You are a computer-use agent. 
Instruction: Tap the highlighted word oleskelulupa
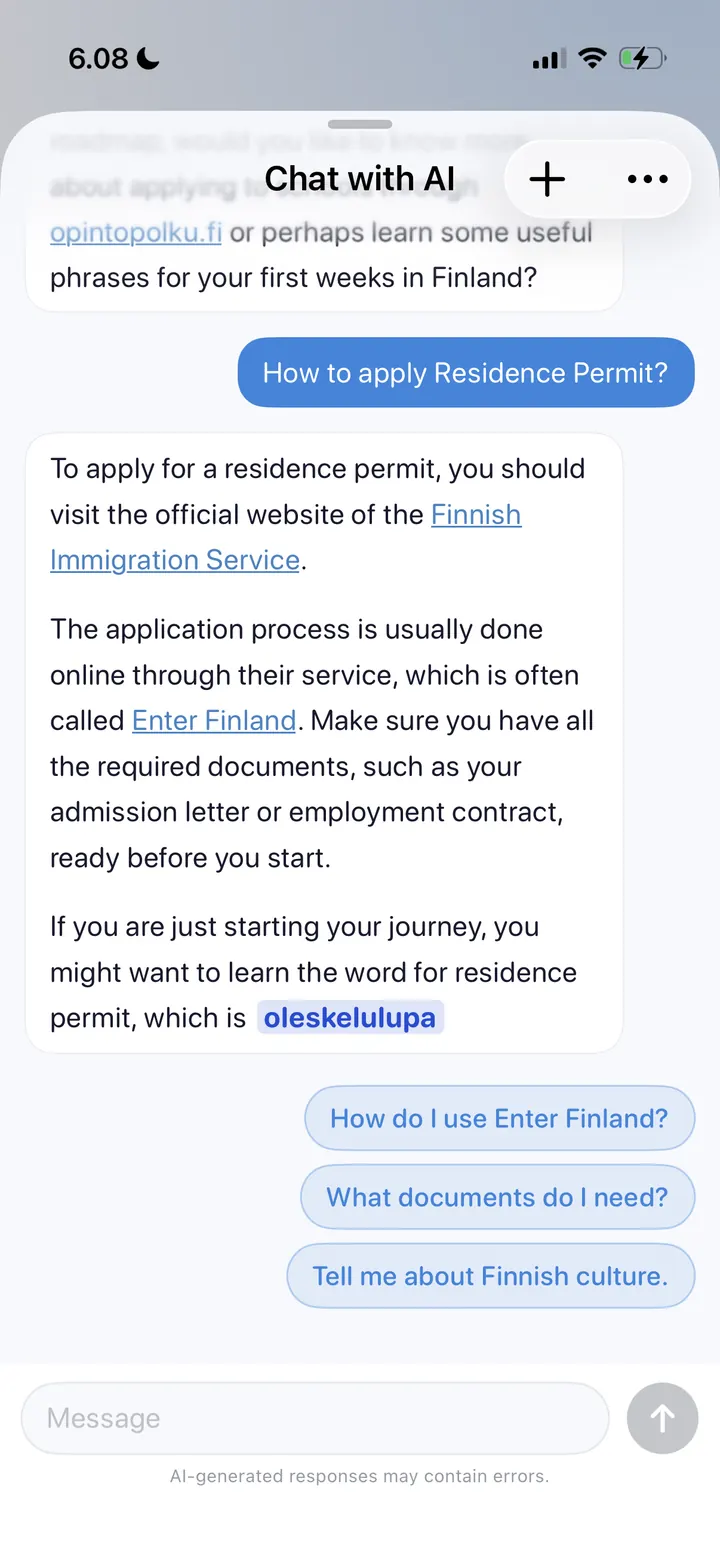click(350, 1018)
